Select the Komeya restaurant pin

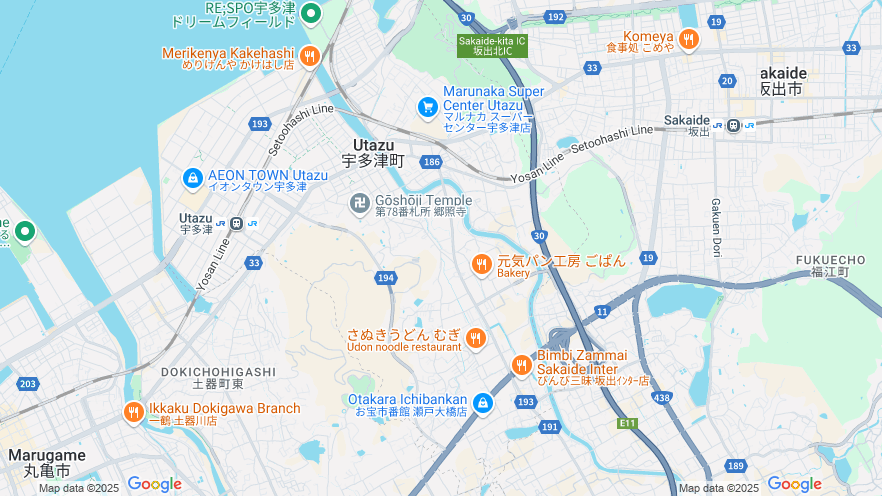click(x=688, y=40)
